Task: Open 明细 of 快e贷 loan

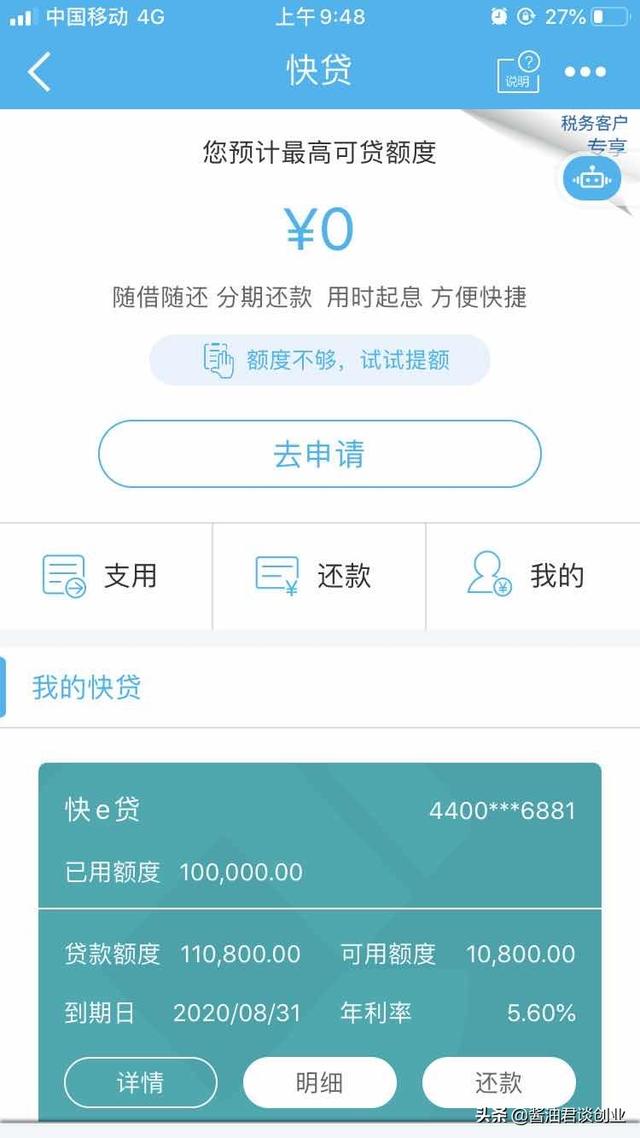Action: tap(320, 1082)
